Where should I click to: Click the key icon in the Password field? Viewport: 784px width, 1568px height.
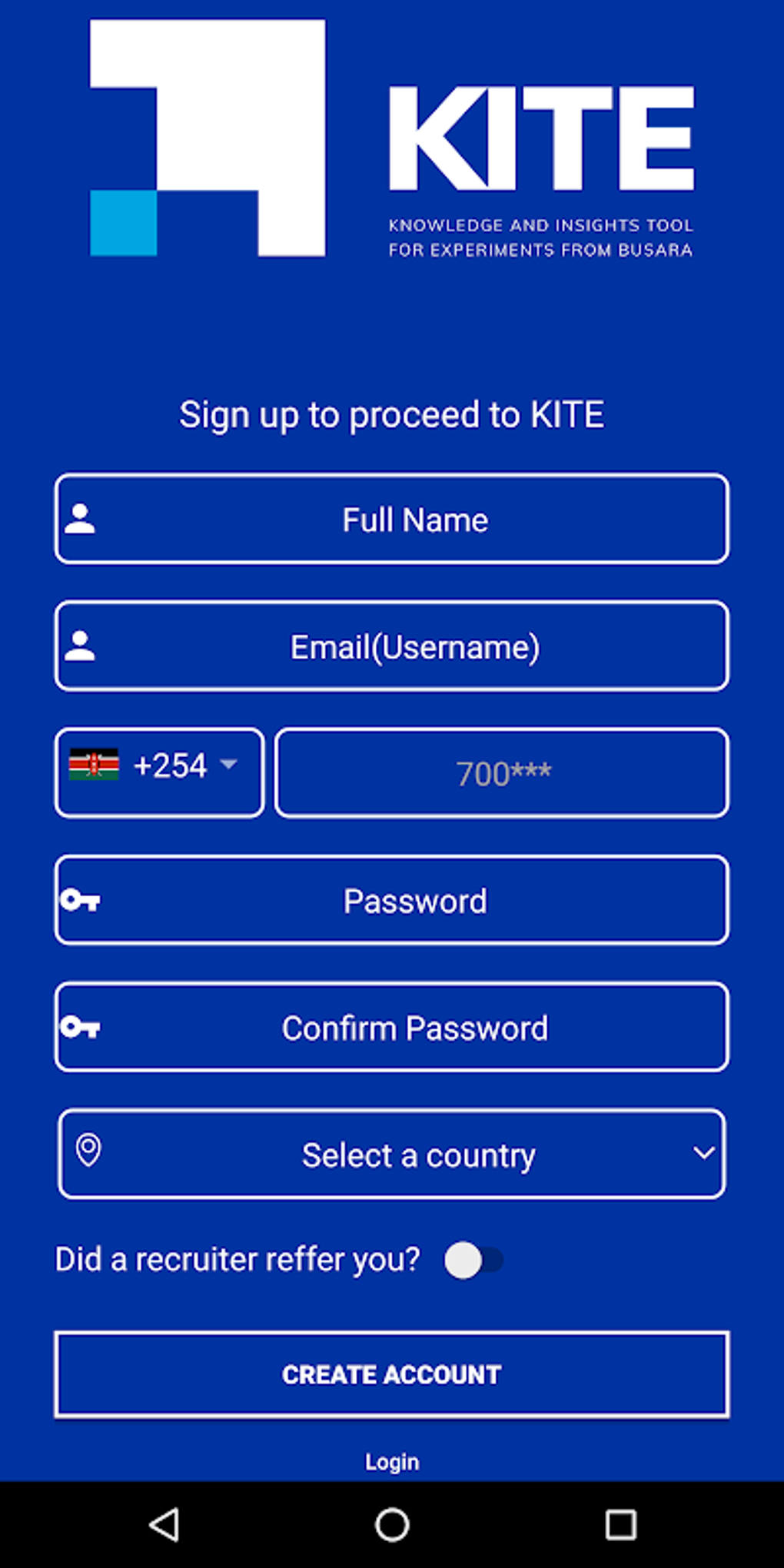click(81, 901)
